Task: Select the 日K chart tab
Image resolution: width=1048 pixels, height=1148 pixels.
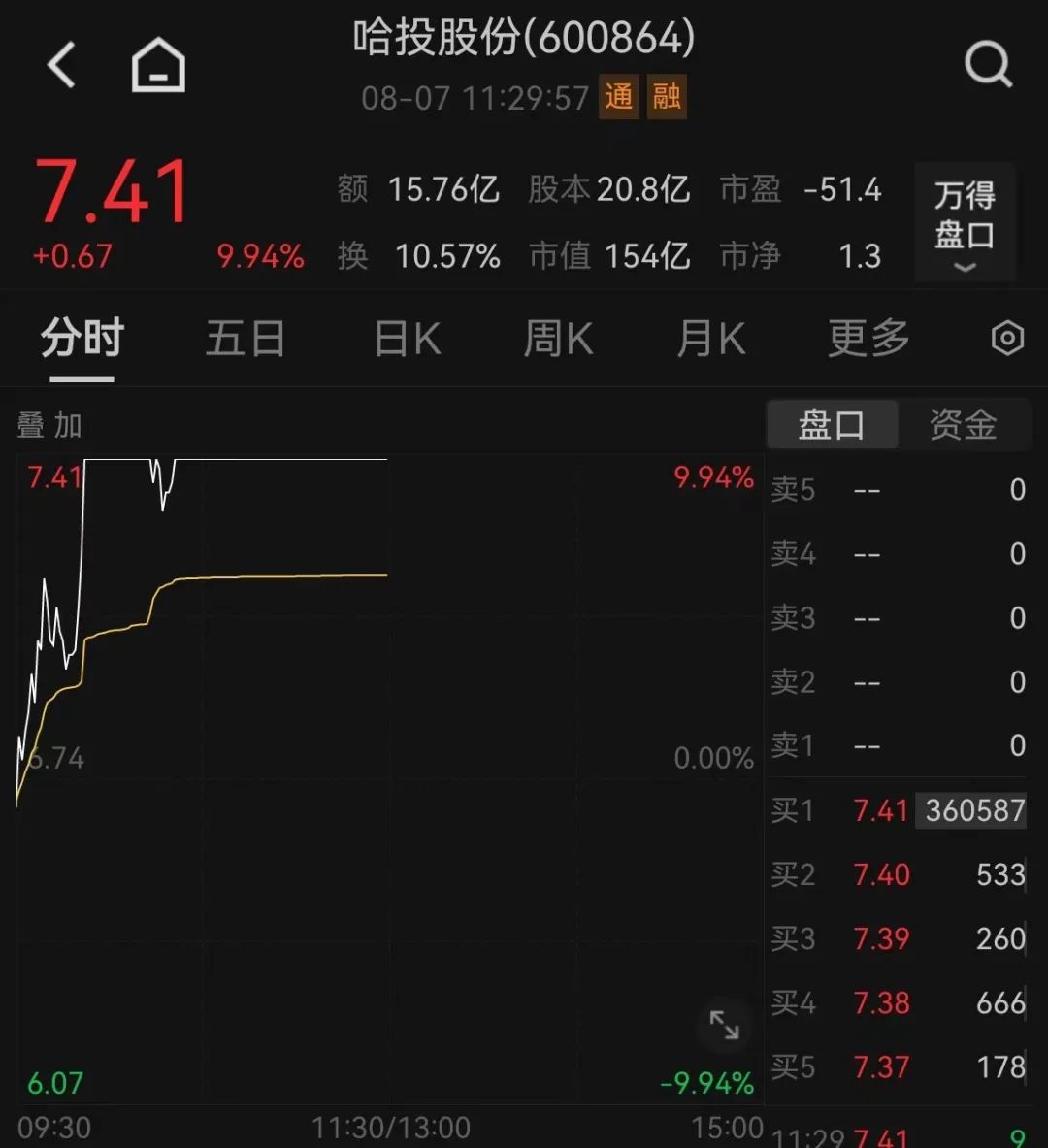Action: point(408,340)
